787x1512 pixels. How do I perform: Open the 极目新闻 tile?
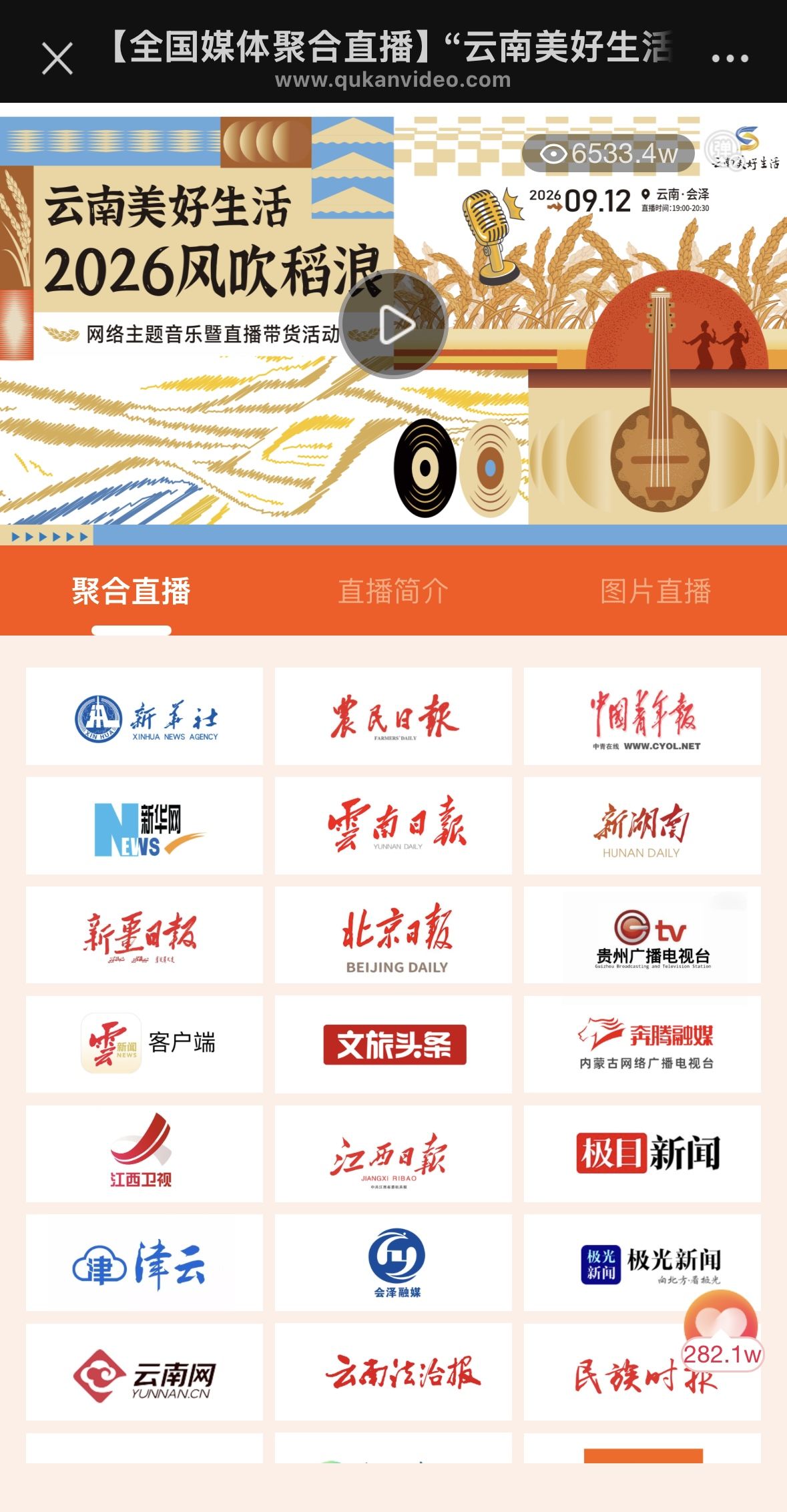[x=642, y=1154]
